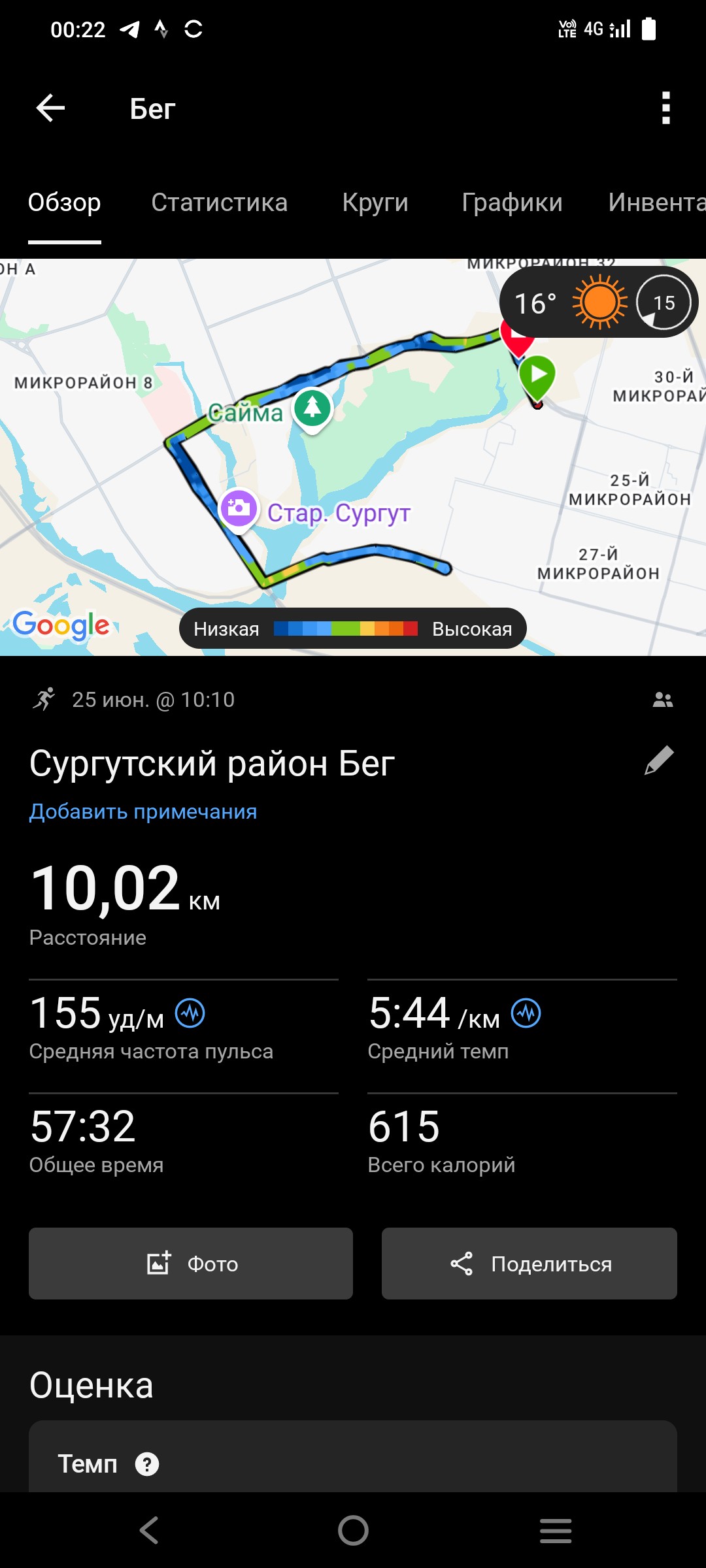Share the run with Поделиться button

[529, 1264]
